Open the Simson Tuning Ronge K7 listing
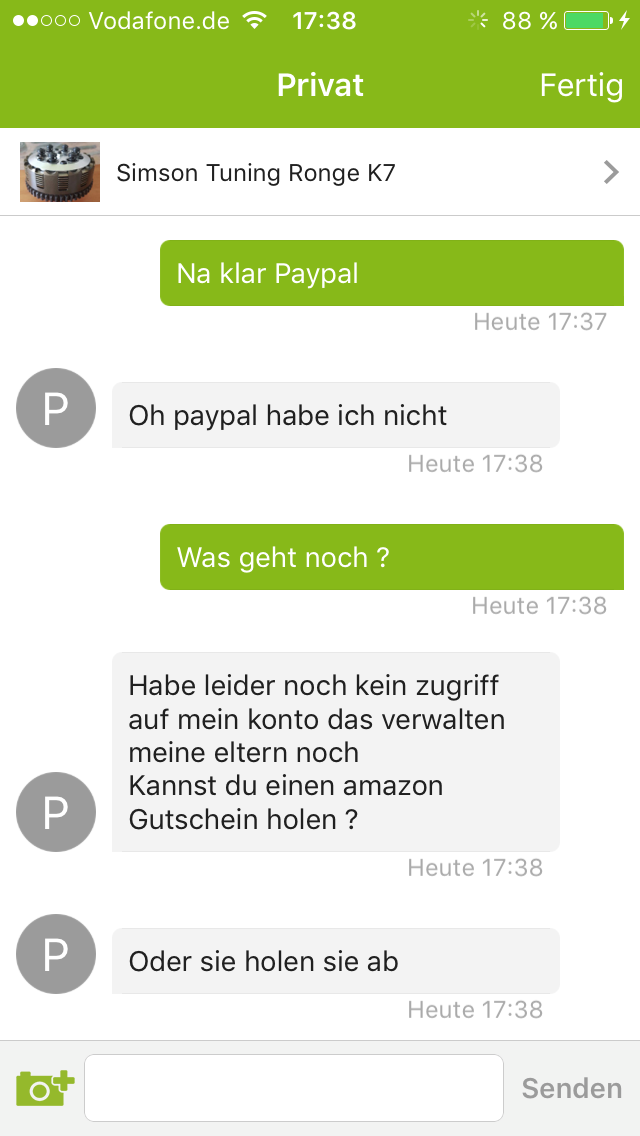 pyautogui.click(x=320, y=173)
